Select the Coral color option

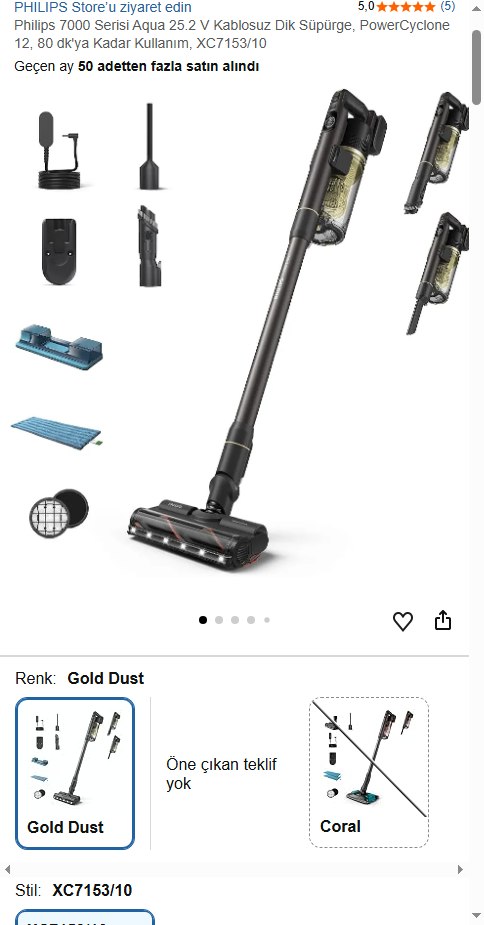(369, 772)
